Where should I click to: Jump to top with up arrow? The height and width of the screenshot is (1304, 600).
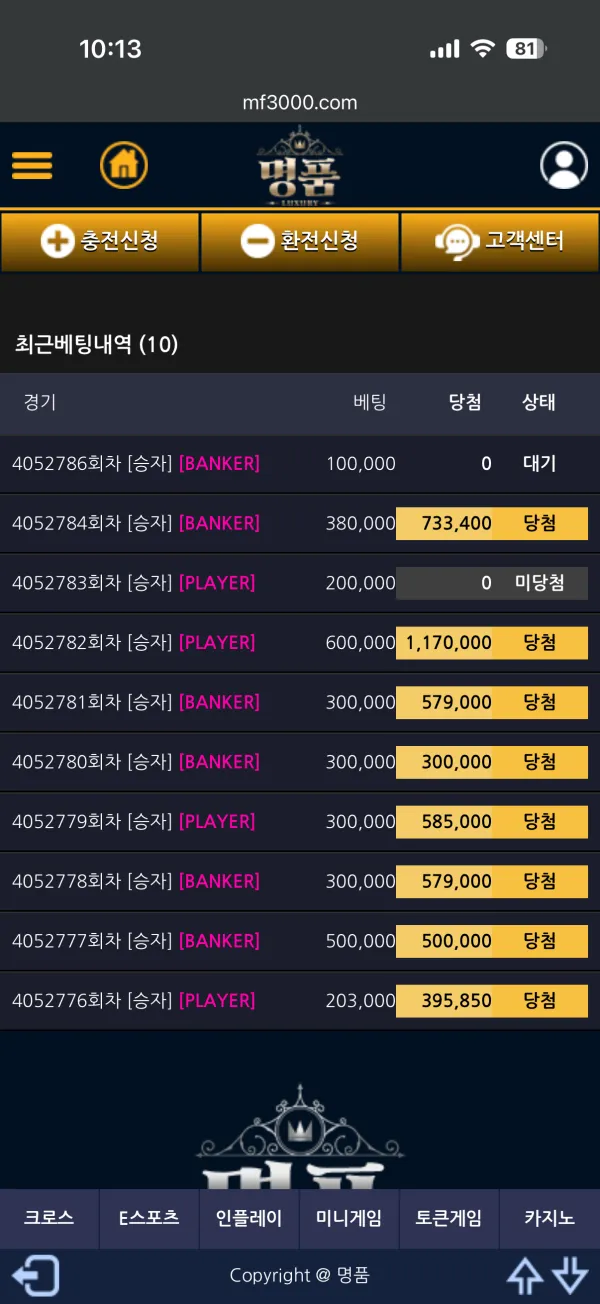pos(525,1276)
